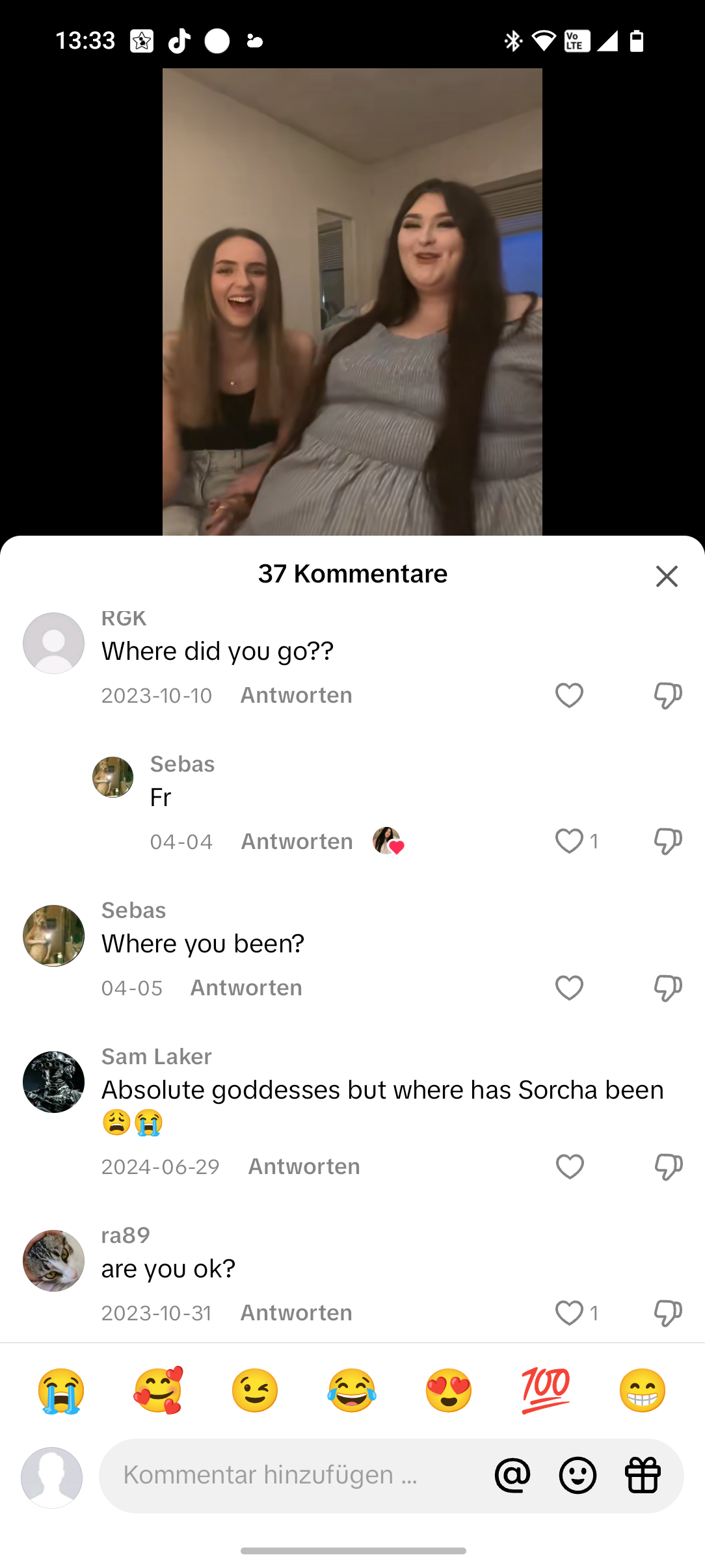The image size is (705, 1568).
Task: Dislike RGK's comment
Action: (x=668, y=696)
